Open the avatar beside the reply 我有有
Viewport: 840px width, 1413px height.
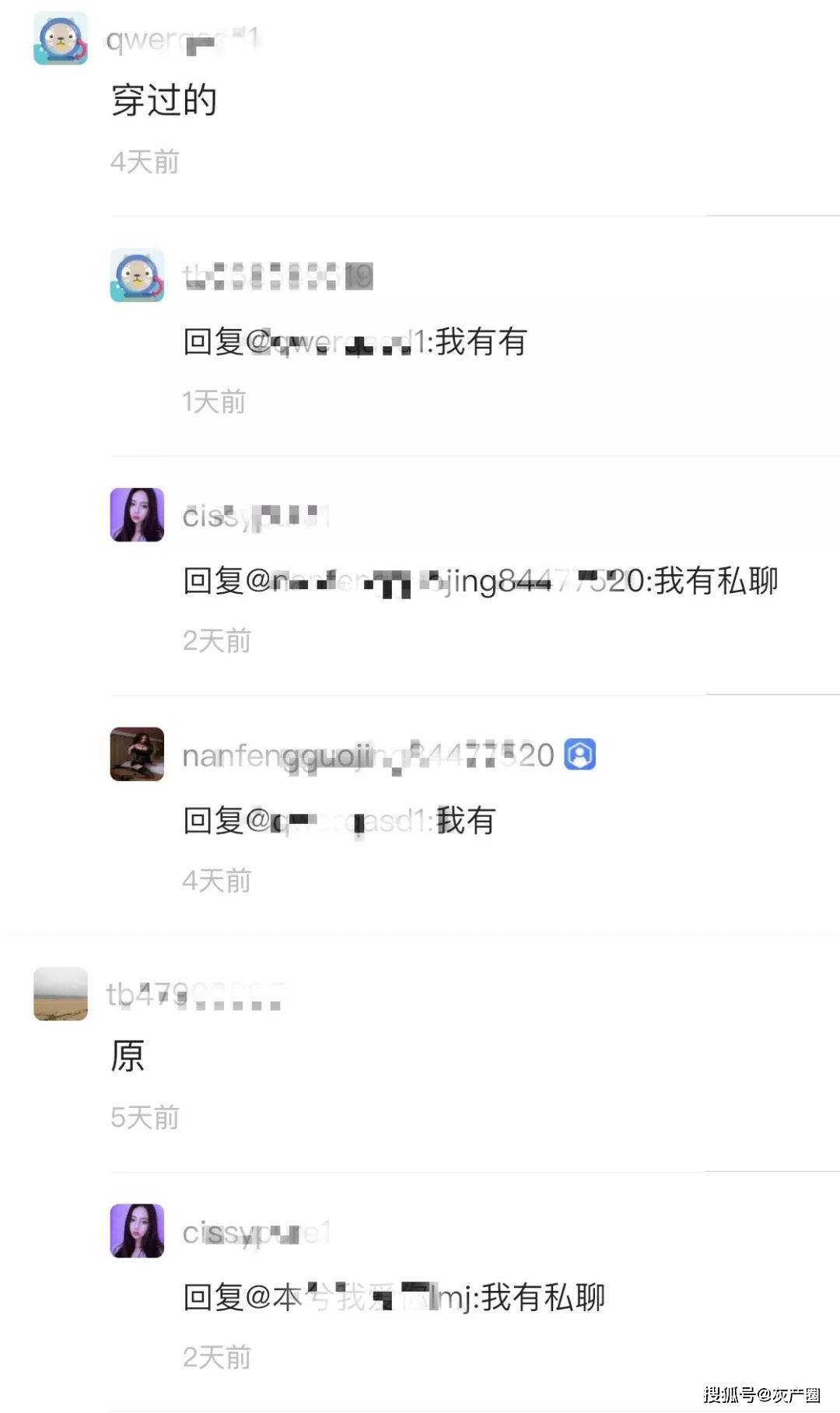[137, 275]
